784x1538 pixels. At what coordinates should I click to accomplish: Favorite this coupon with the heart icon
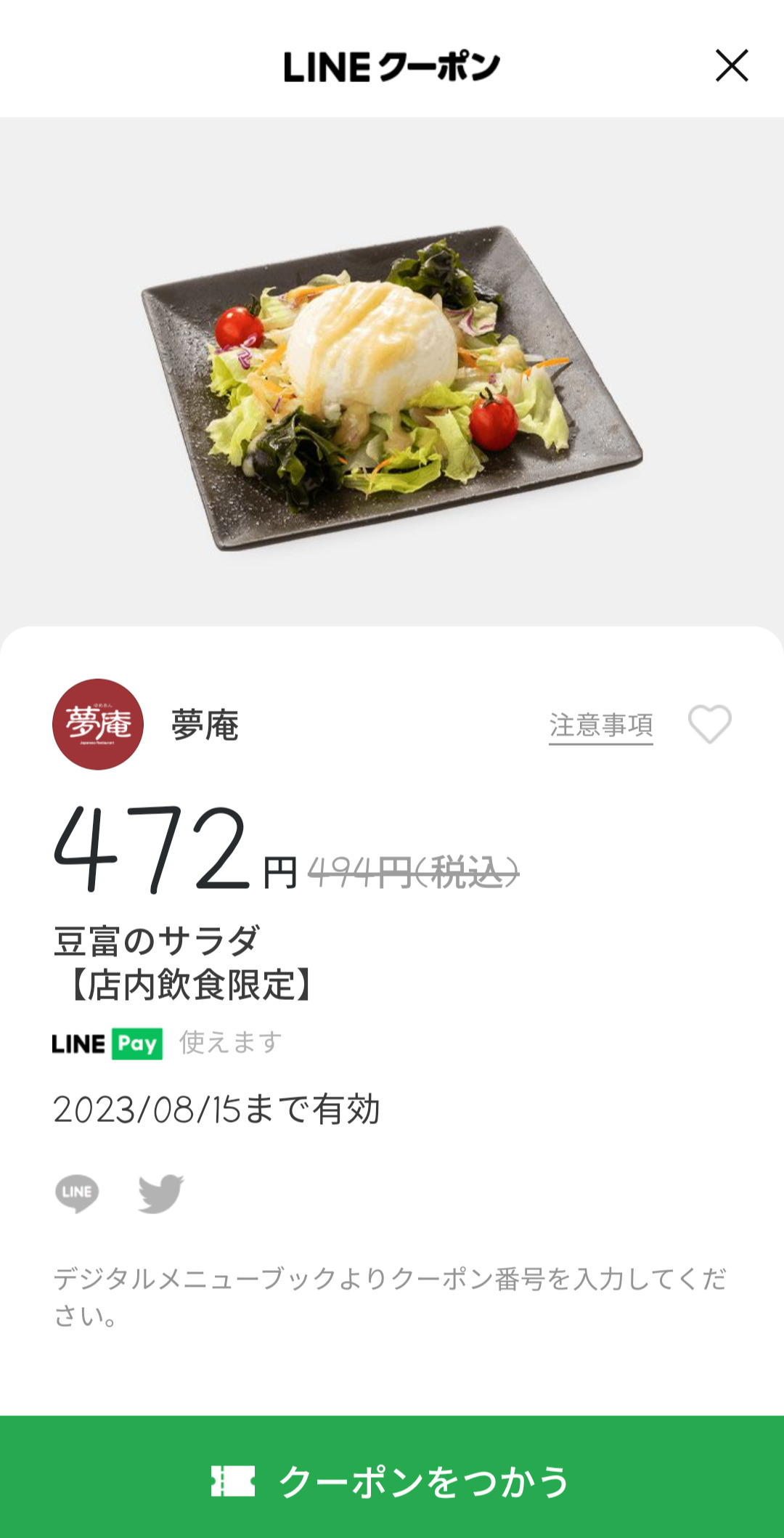[x=709, y=724]
